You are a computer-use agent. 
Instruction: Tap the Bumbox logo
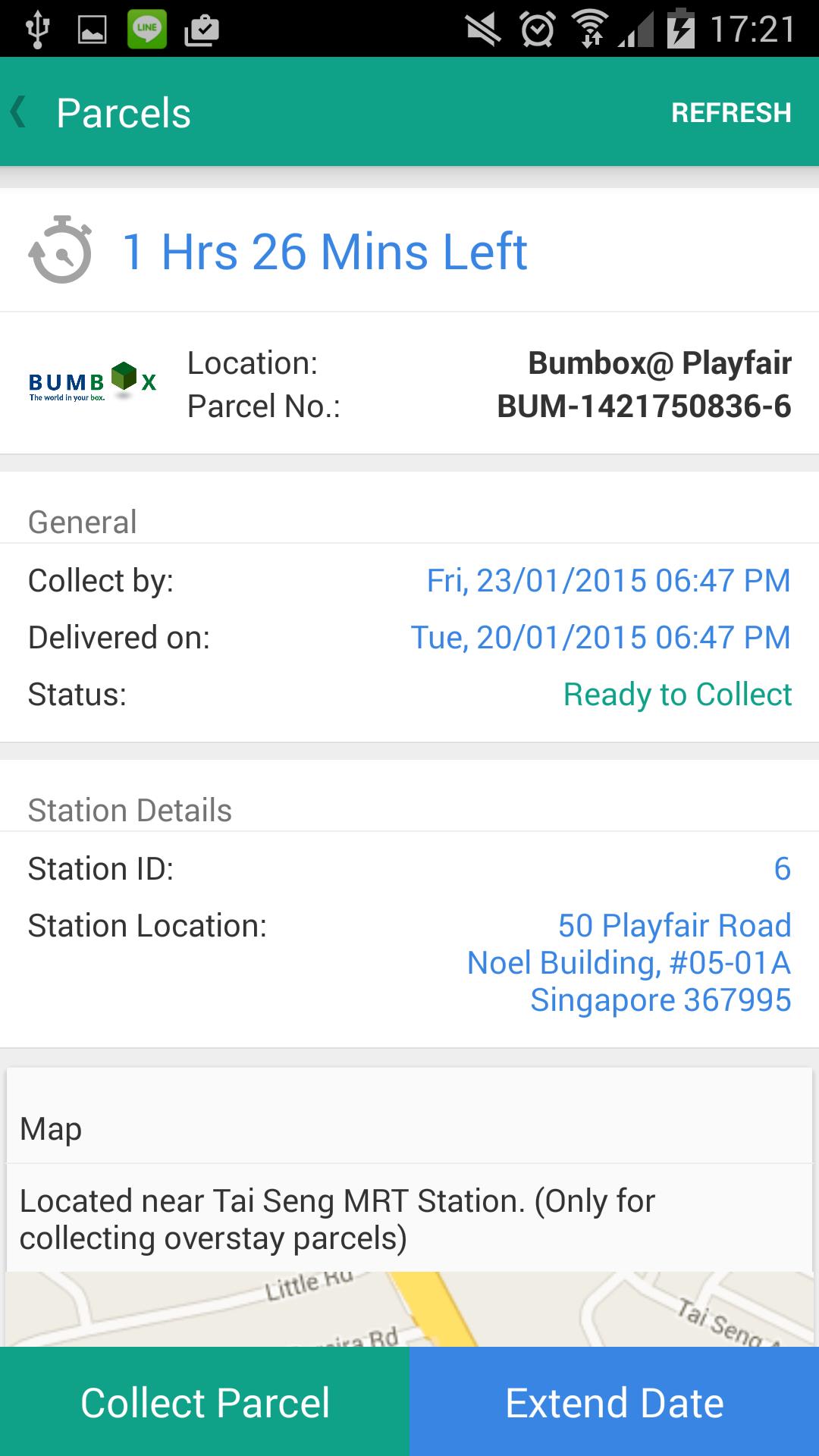click(92, 381)
